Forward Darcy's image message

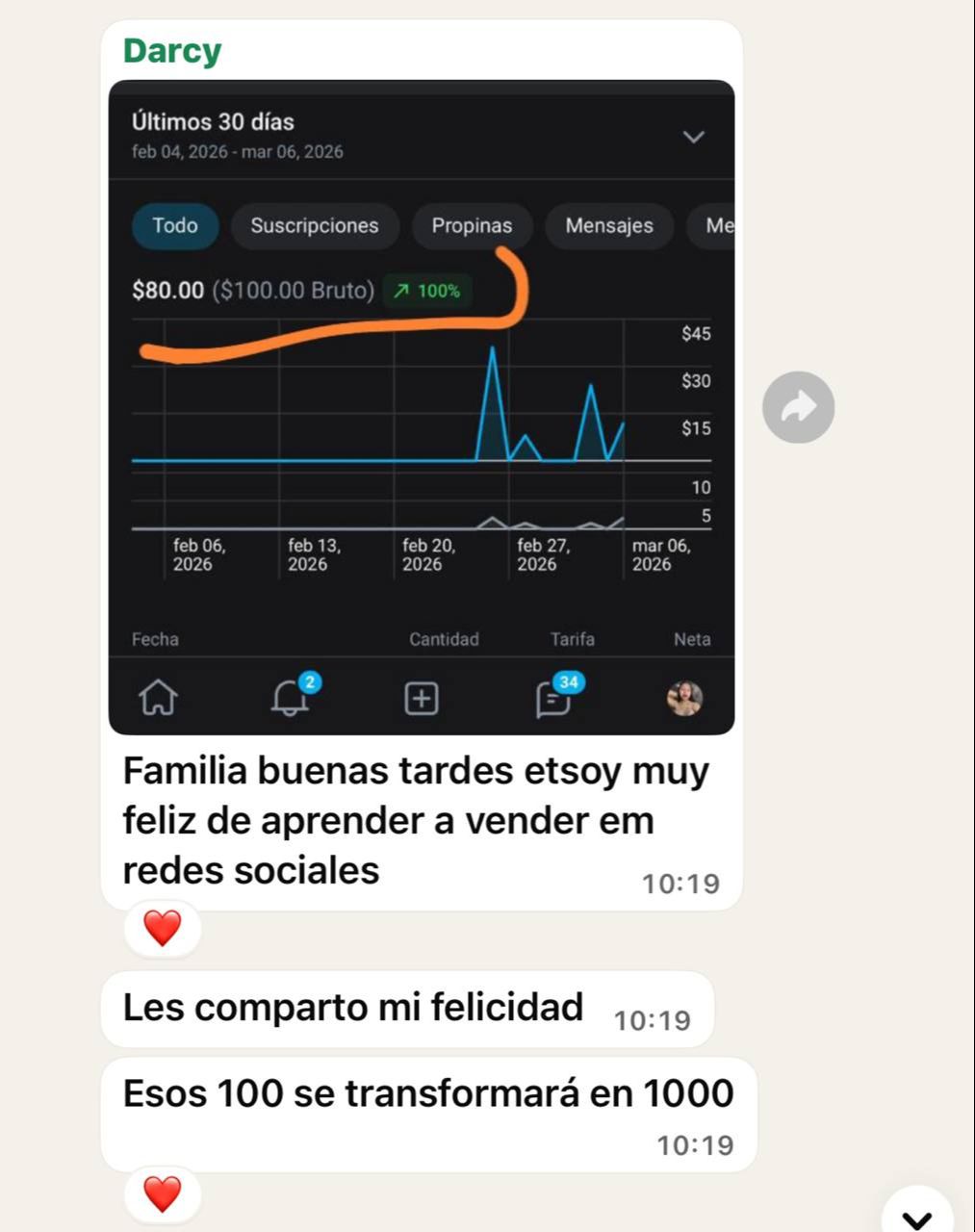tap(798, 407)
